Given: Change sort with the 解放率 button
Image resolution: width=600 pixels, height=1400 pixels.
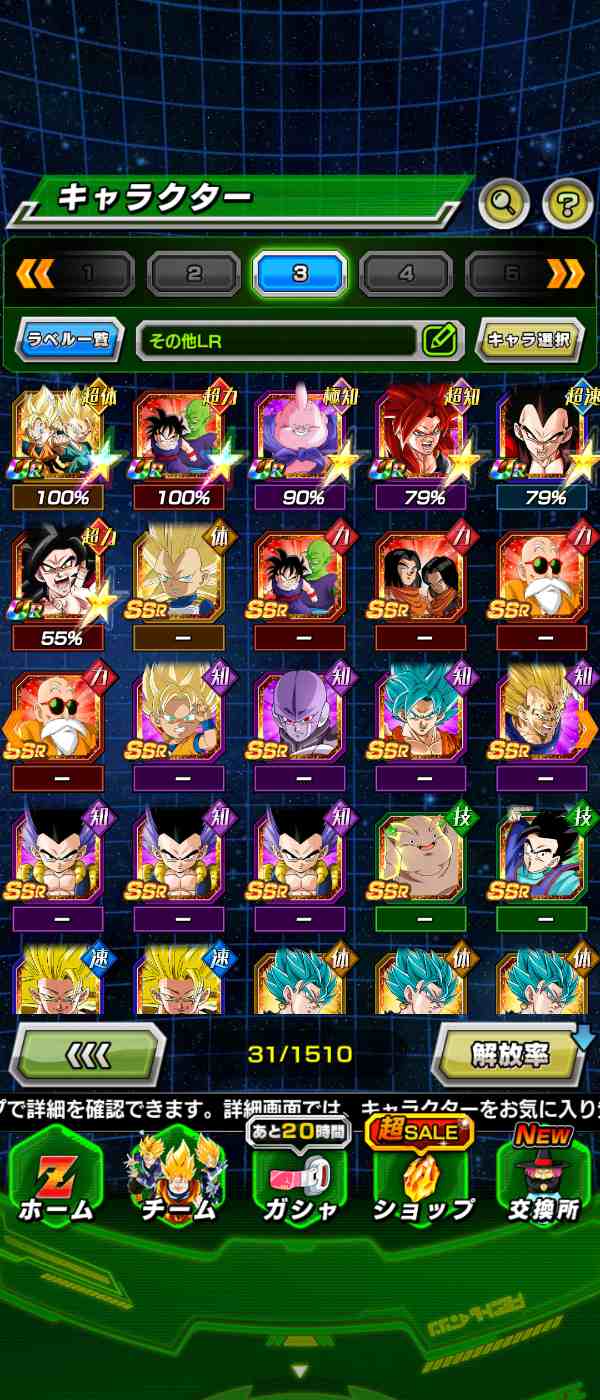Looking at the screenshot, I should (x=509, y=1055).
